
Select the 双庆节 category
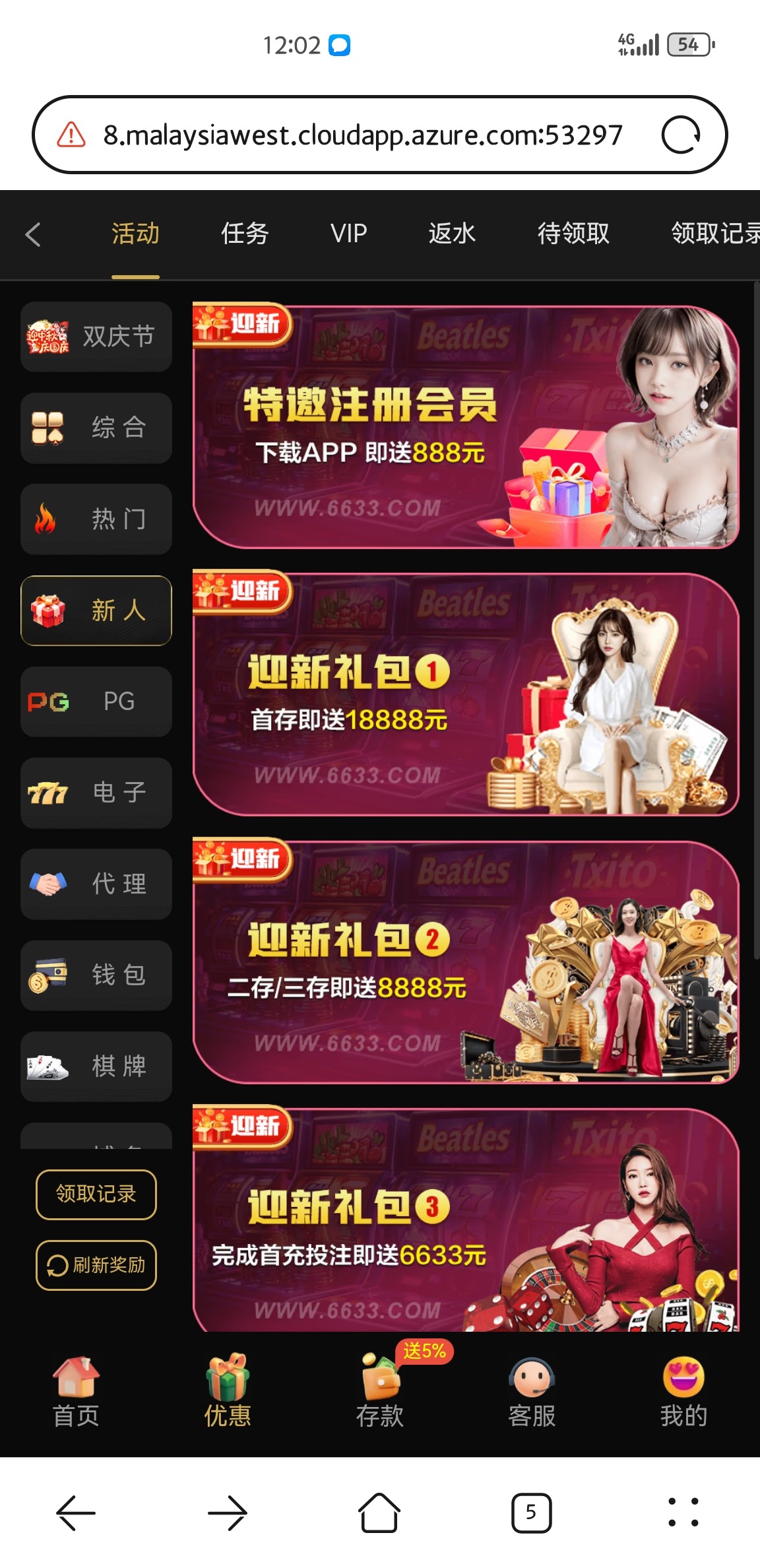96,337
